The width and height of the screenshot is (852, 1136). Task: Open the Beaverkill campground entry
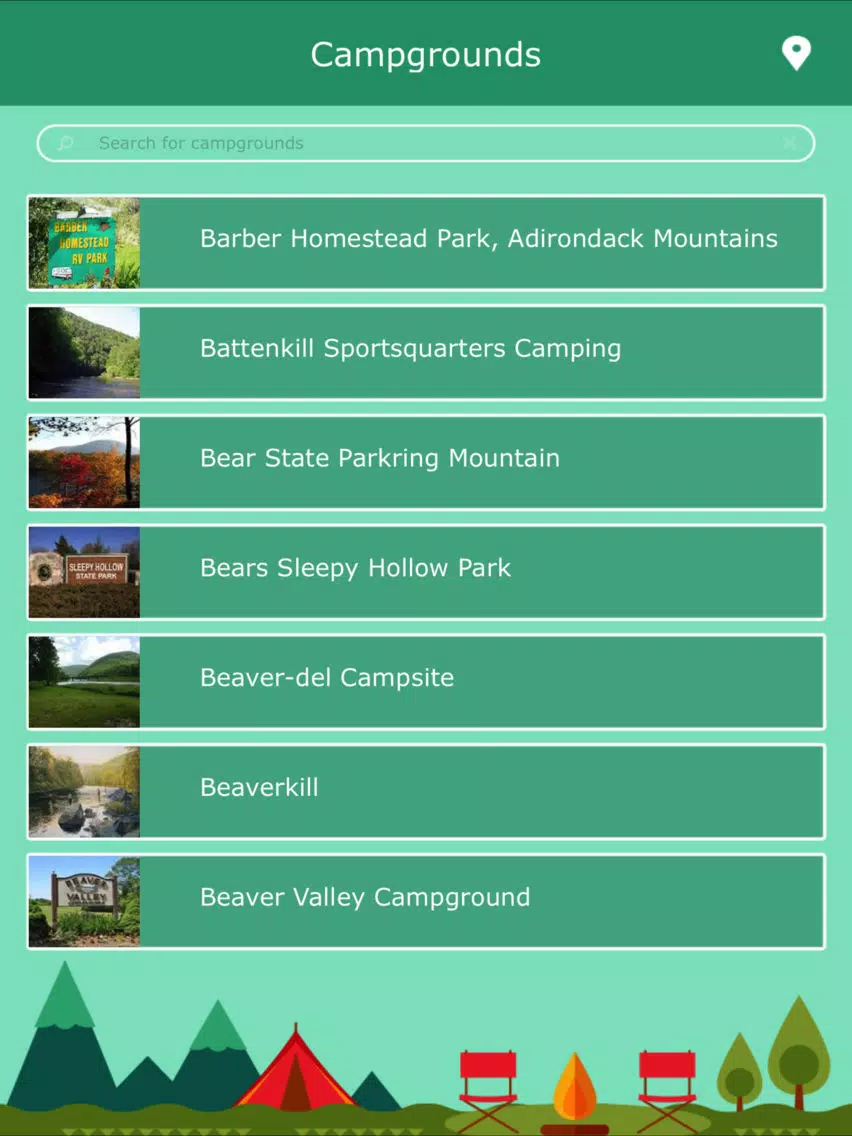426,792
